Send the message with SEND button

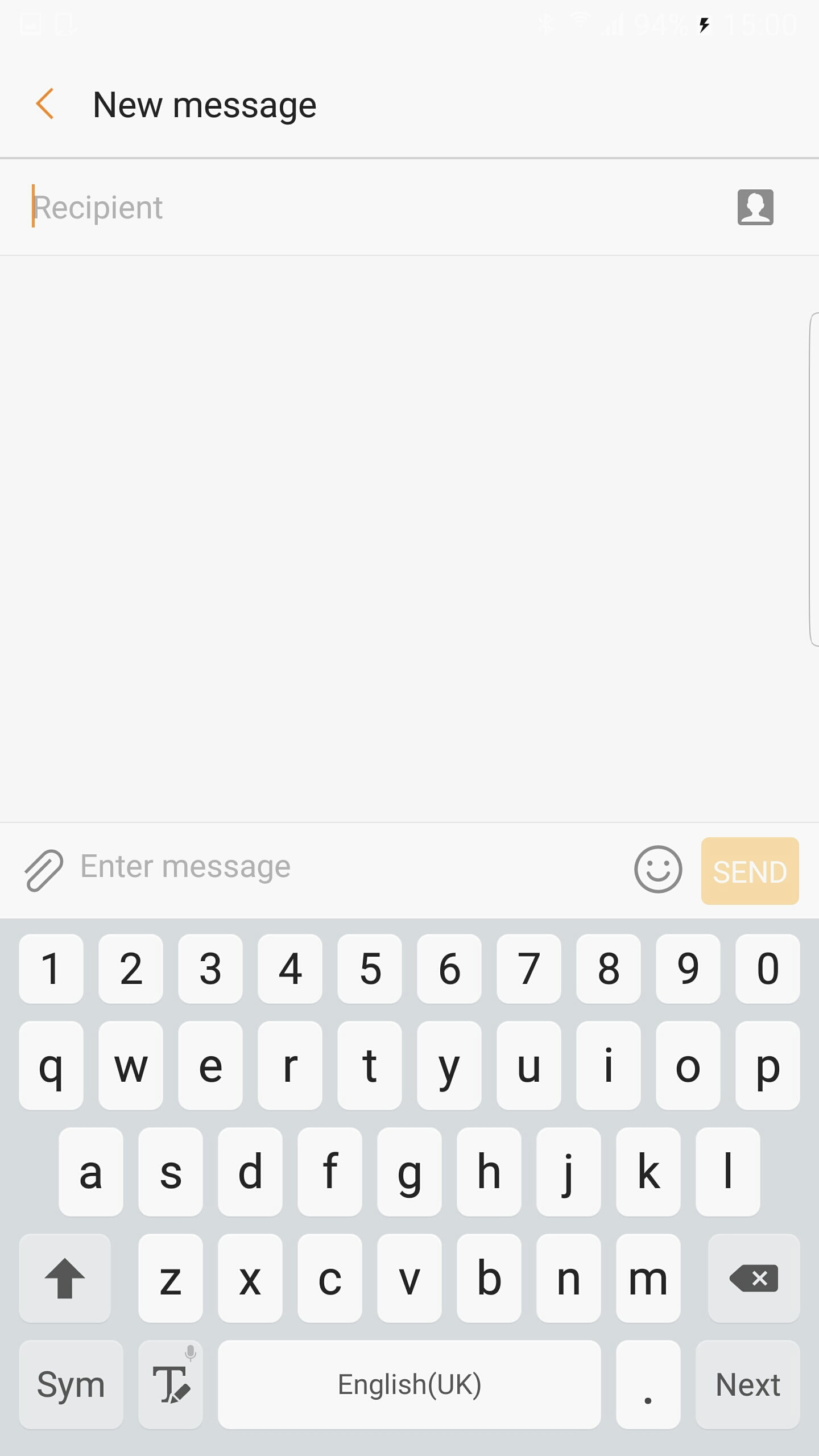tap(749, 871)
